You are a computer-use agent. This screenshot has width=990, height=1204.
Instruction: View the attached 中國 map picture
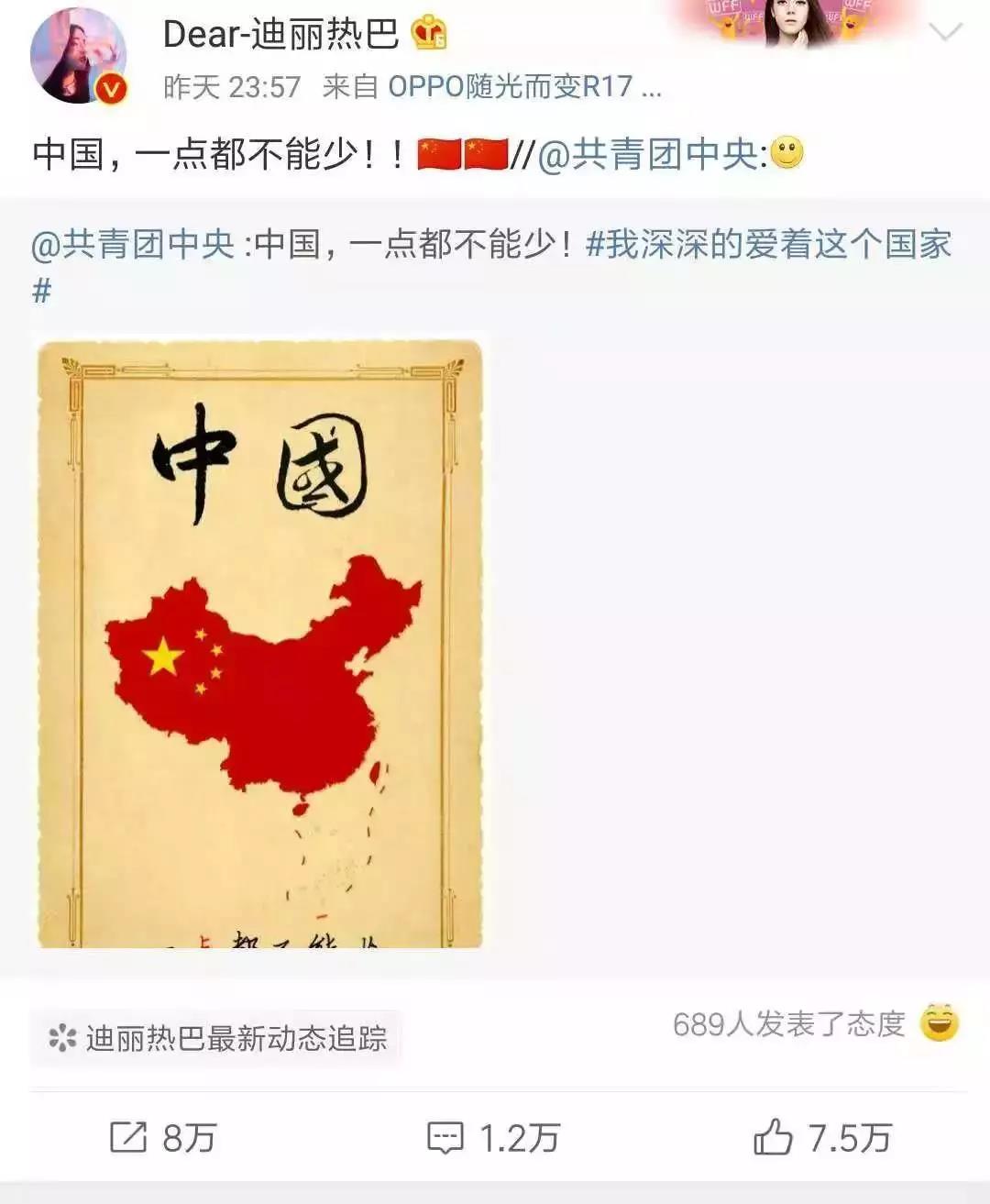[x=260, y=644]
